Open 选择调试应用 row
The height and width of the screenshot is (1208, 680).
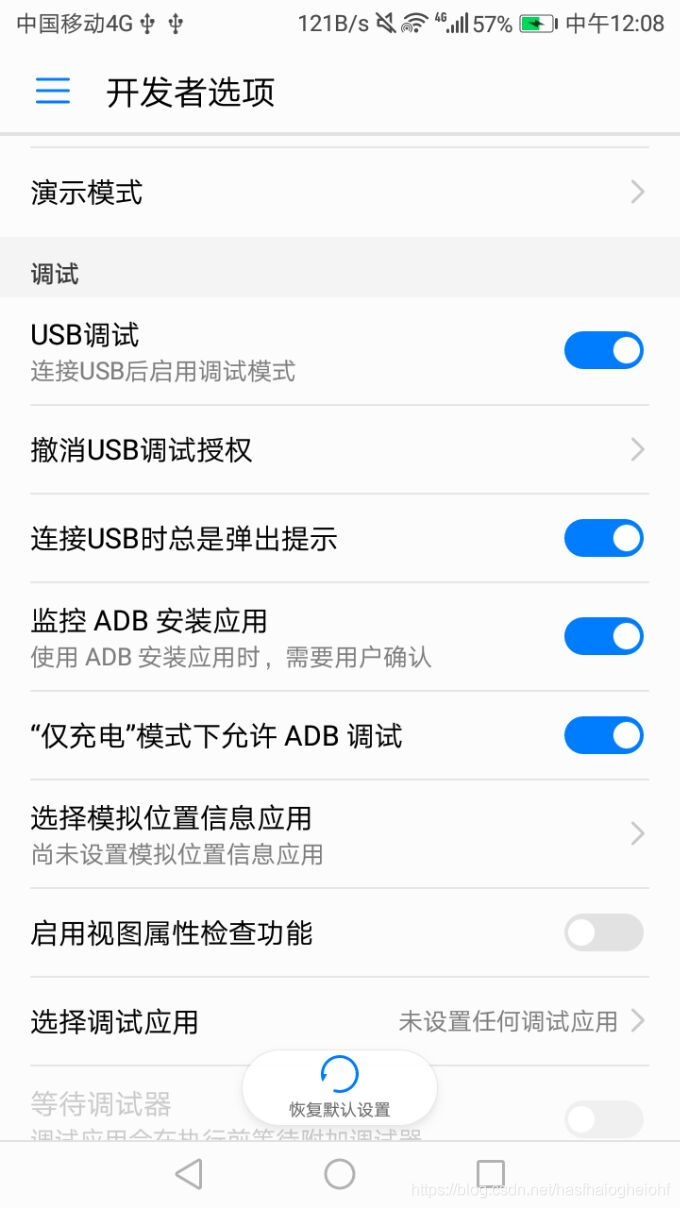(x=338, y=1021)
